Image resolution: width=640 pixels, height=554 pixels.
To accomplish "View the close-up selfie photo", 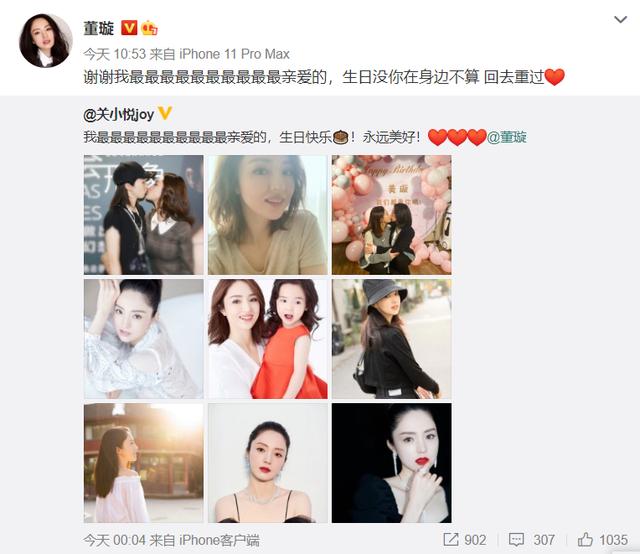I will pyautogui.click(x=267, y=215).
